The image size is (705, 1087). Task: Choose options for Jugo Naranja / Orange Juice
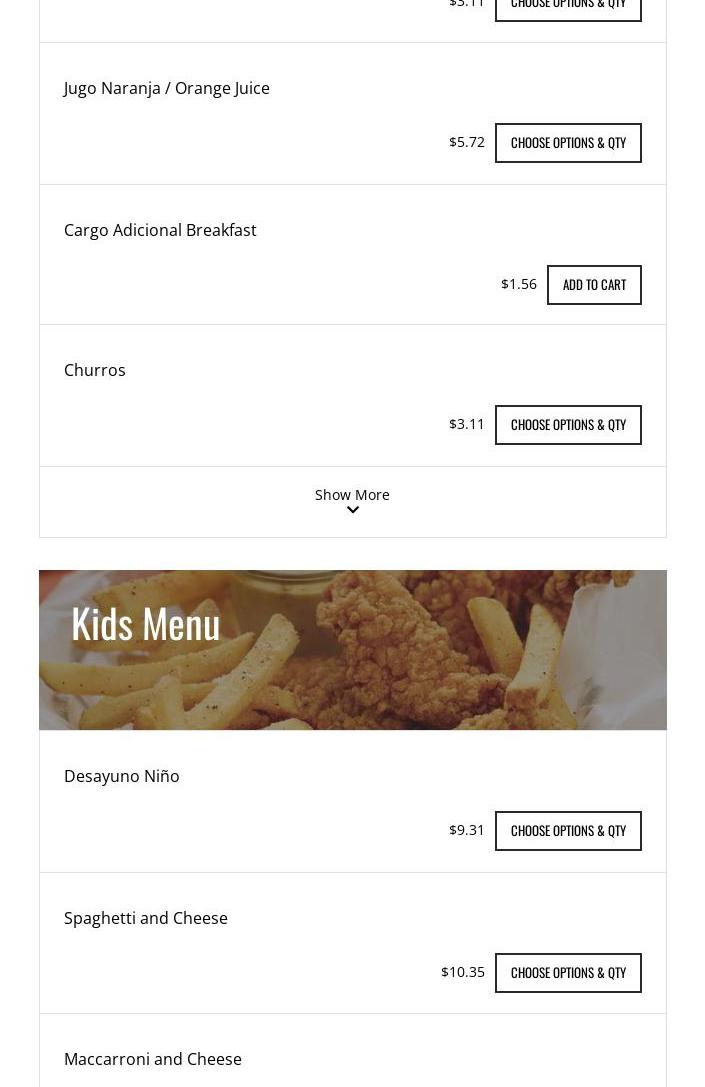coord(568,143)
